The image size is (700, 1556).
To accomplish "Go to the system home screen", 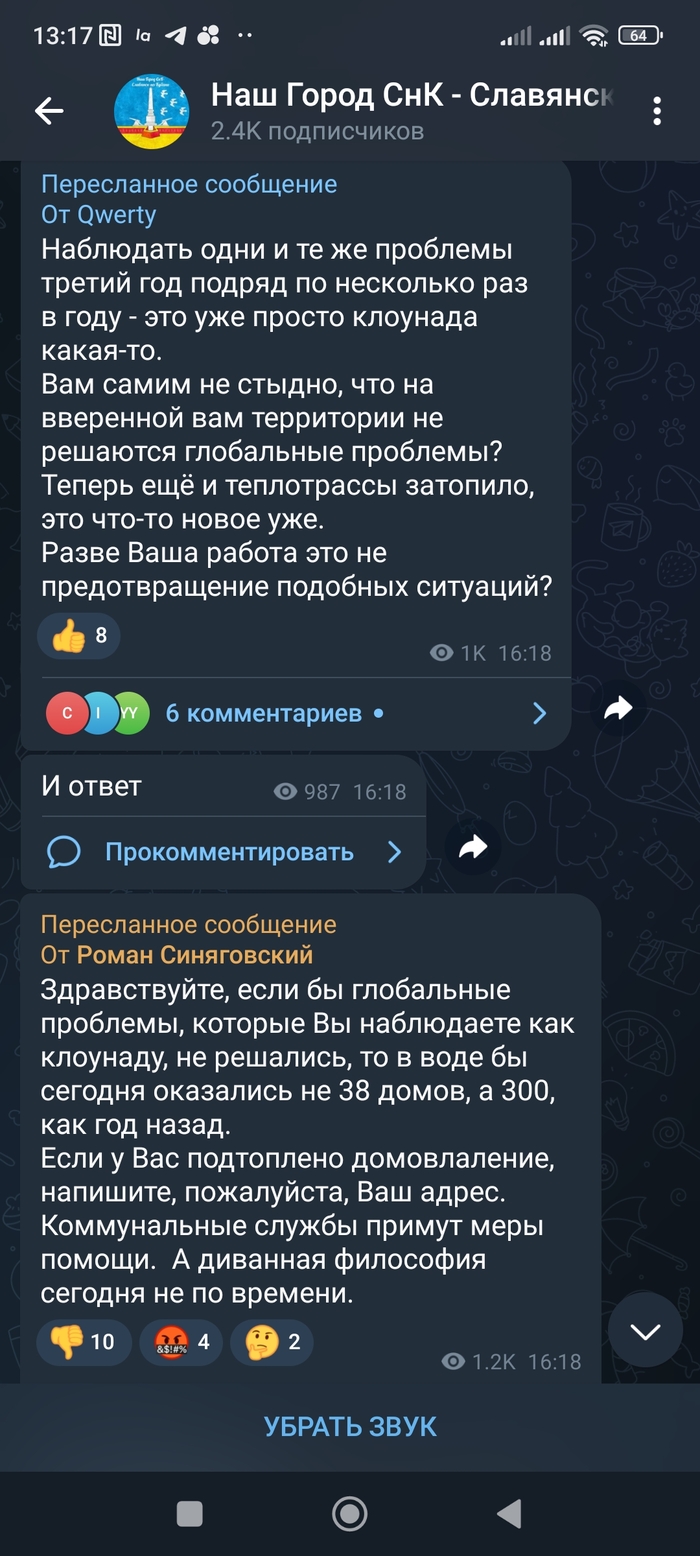I will (349, 1514).
